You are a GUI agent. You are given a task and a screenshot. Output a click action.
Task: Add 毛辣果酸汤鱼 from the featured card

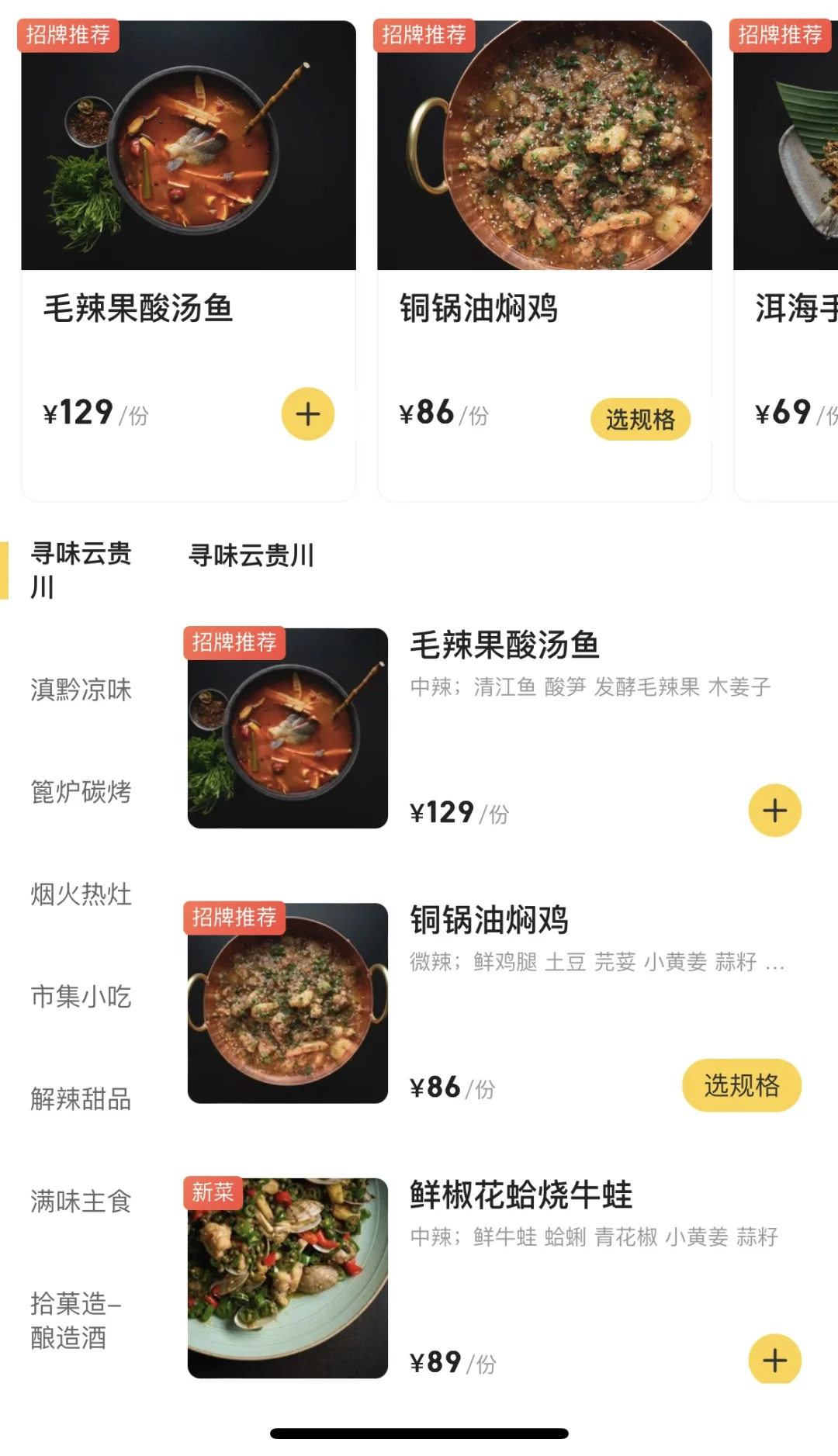tap(308, 413)
